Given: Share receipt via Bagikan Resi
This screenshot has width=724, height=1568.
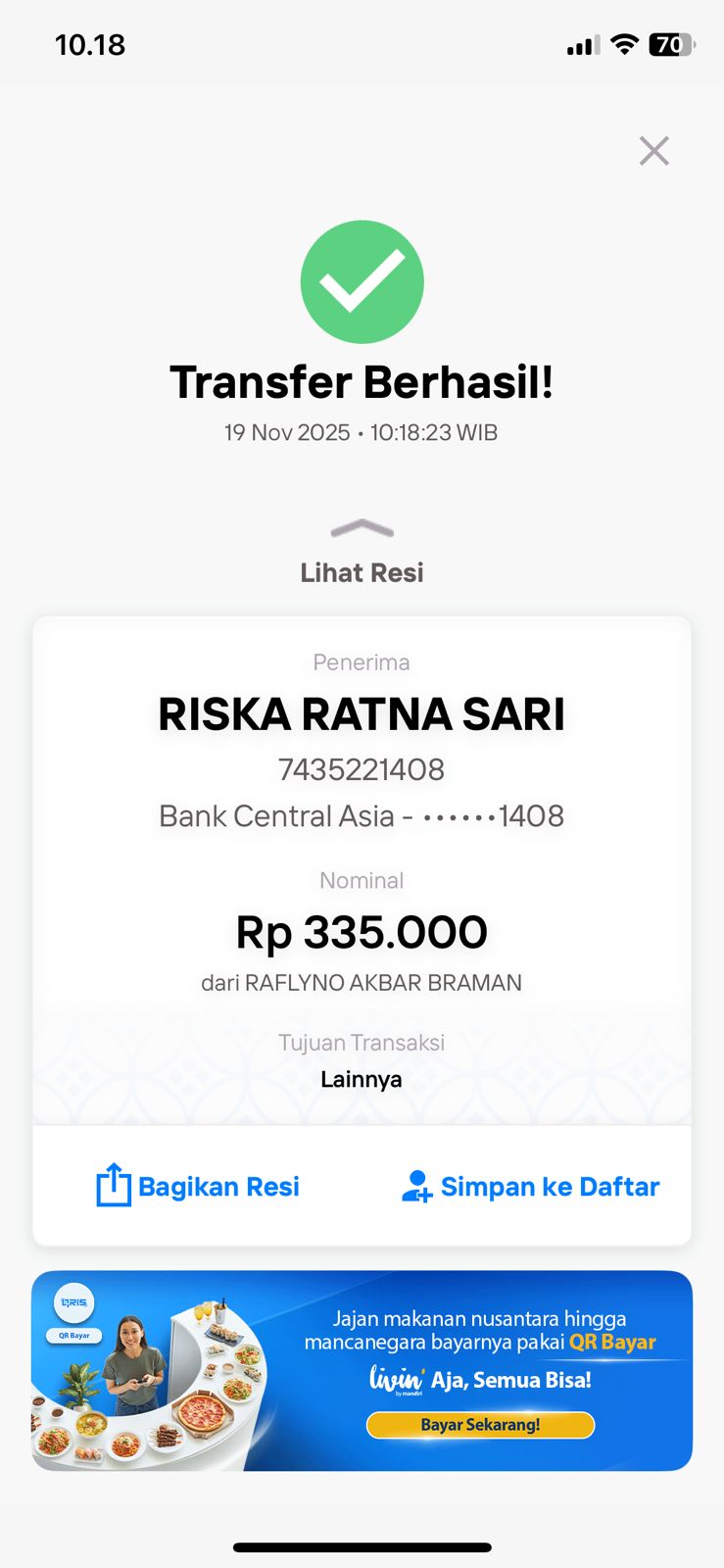Looking at the screenshot, I should [x=198, y=1187].
